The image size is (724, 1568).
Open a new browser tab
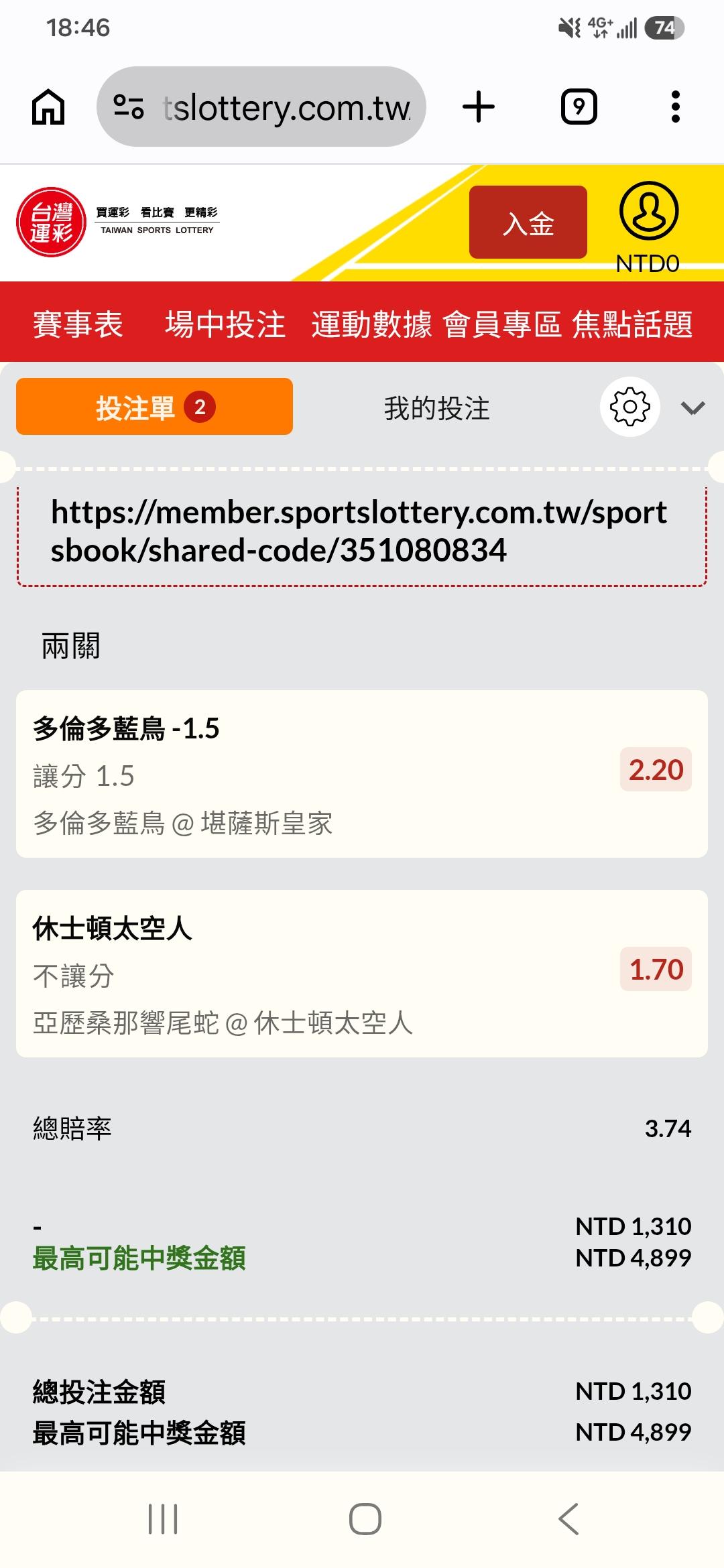click(479, 107)
